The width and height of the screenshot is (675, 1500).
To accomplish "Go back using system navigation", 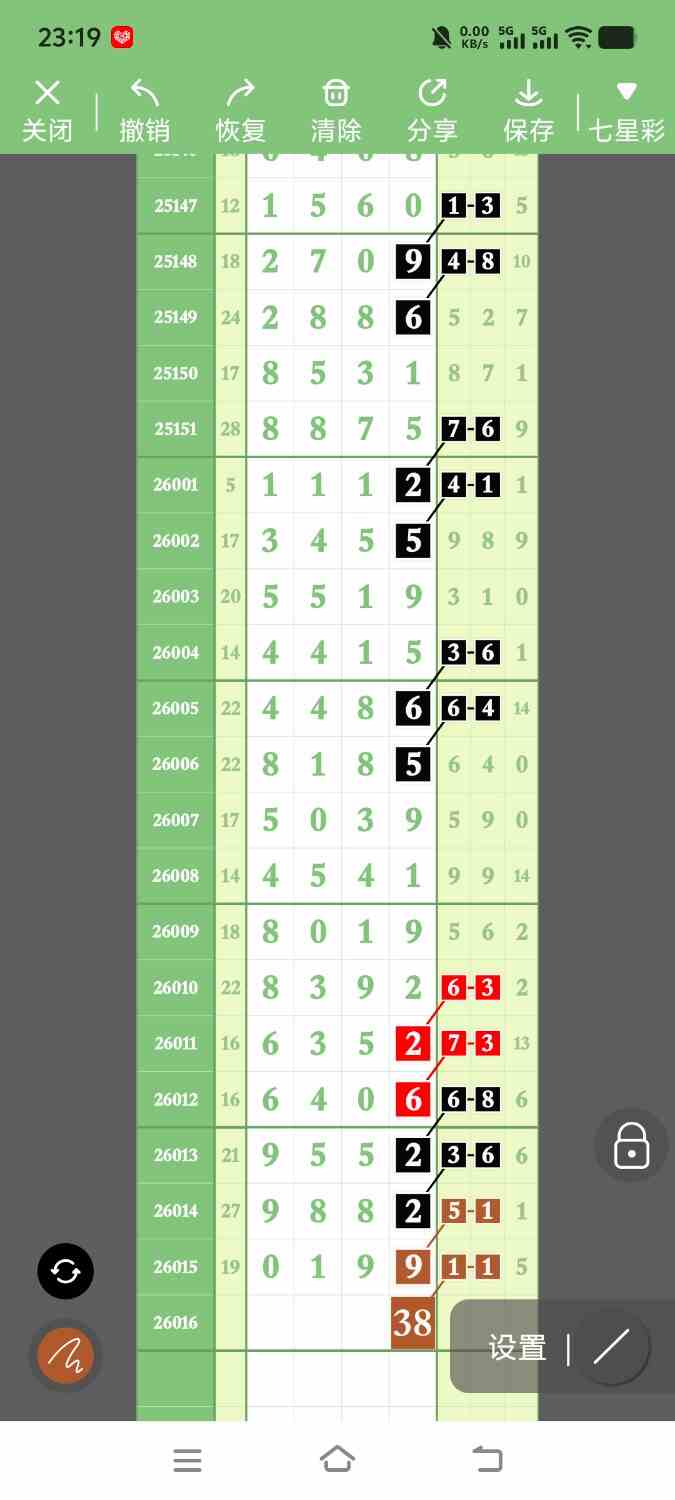I will 487,1460.
